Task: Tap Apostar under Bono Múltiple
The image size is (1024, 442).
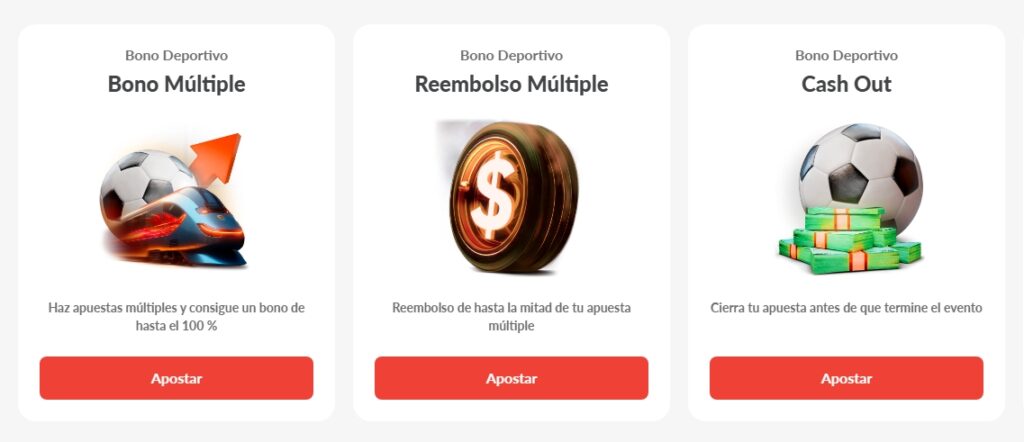Action: (176, 378)
